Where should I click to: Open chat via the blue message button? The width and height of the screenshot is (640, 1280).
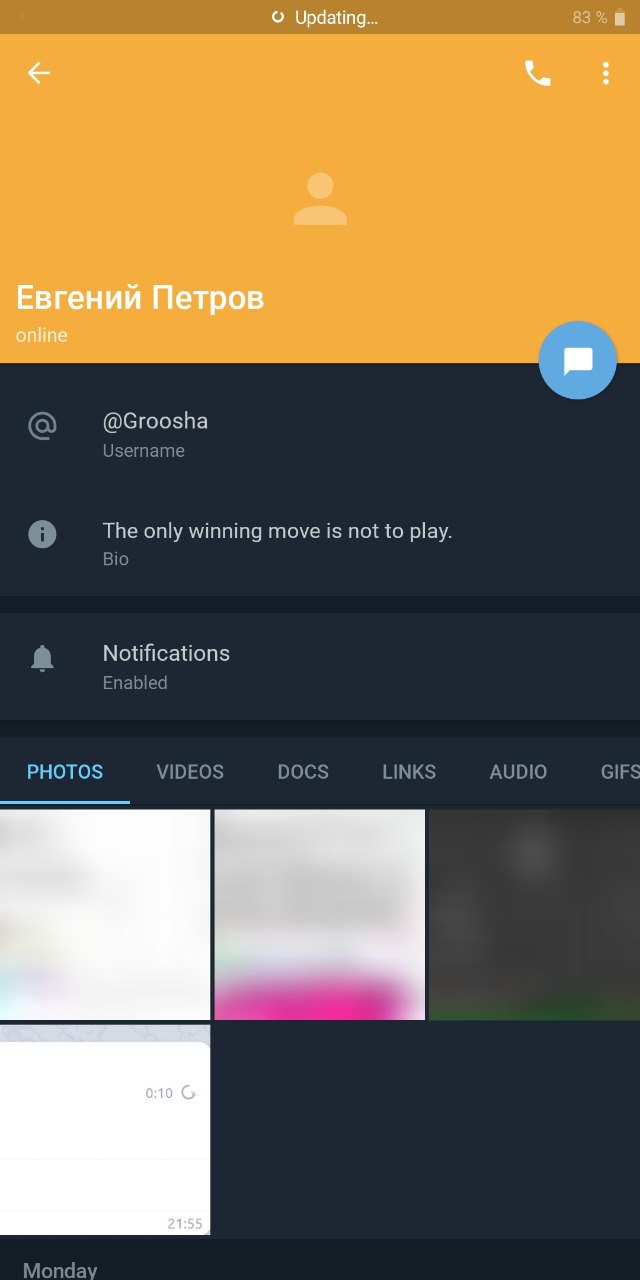click(578, 360)
